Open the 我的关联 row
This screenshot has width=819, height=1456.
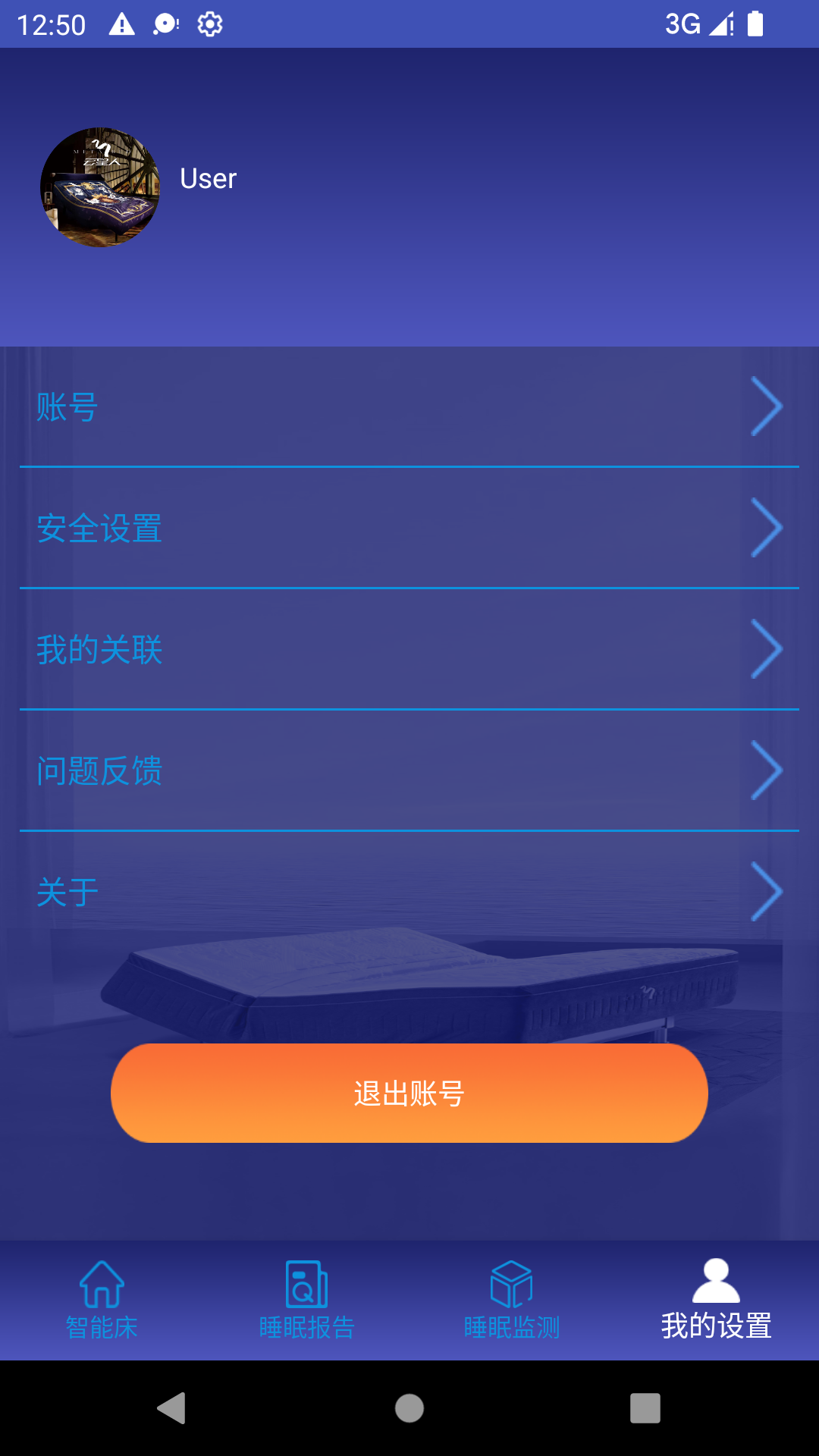coord(409,650)
